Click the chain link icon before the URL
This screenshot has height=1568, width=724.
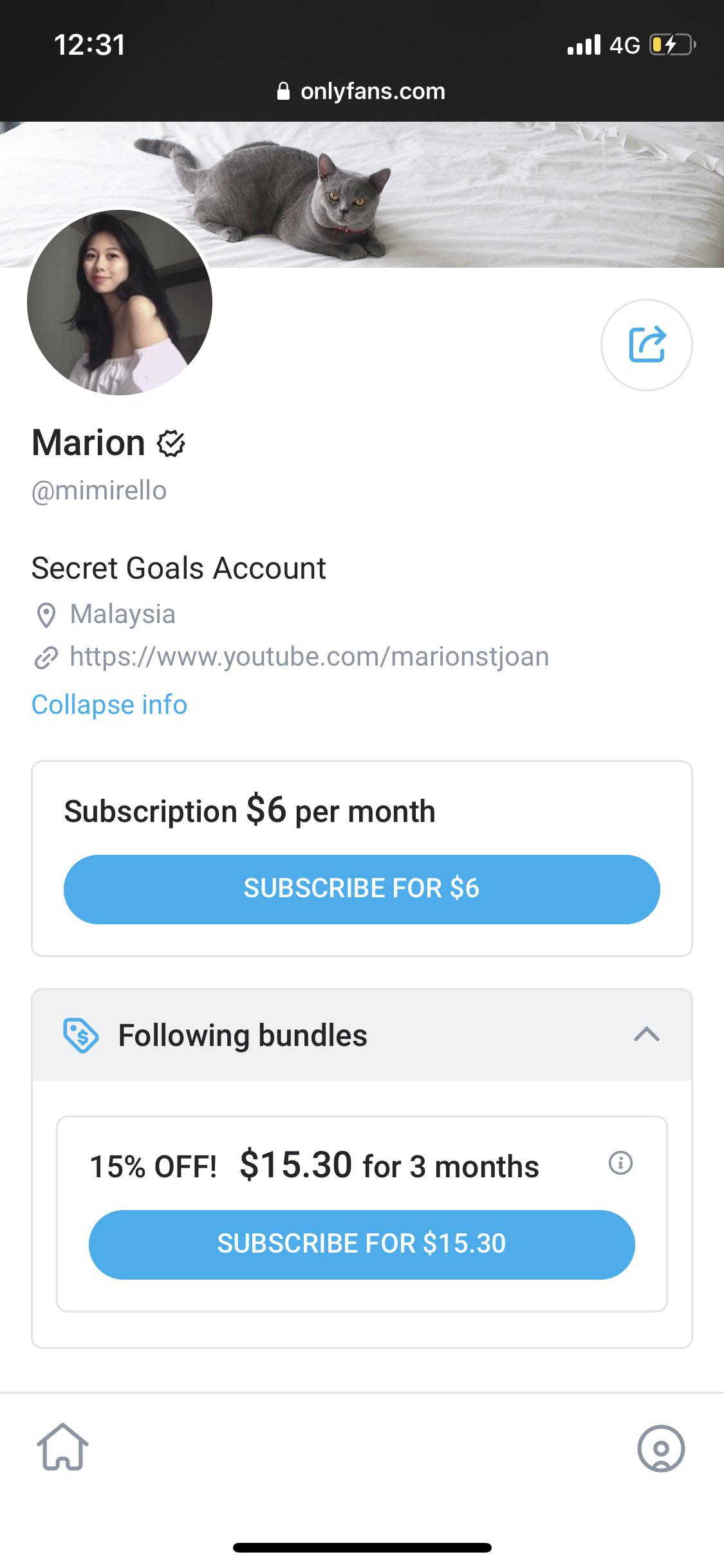(x=46, y=657)
